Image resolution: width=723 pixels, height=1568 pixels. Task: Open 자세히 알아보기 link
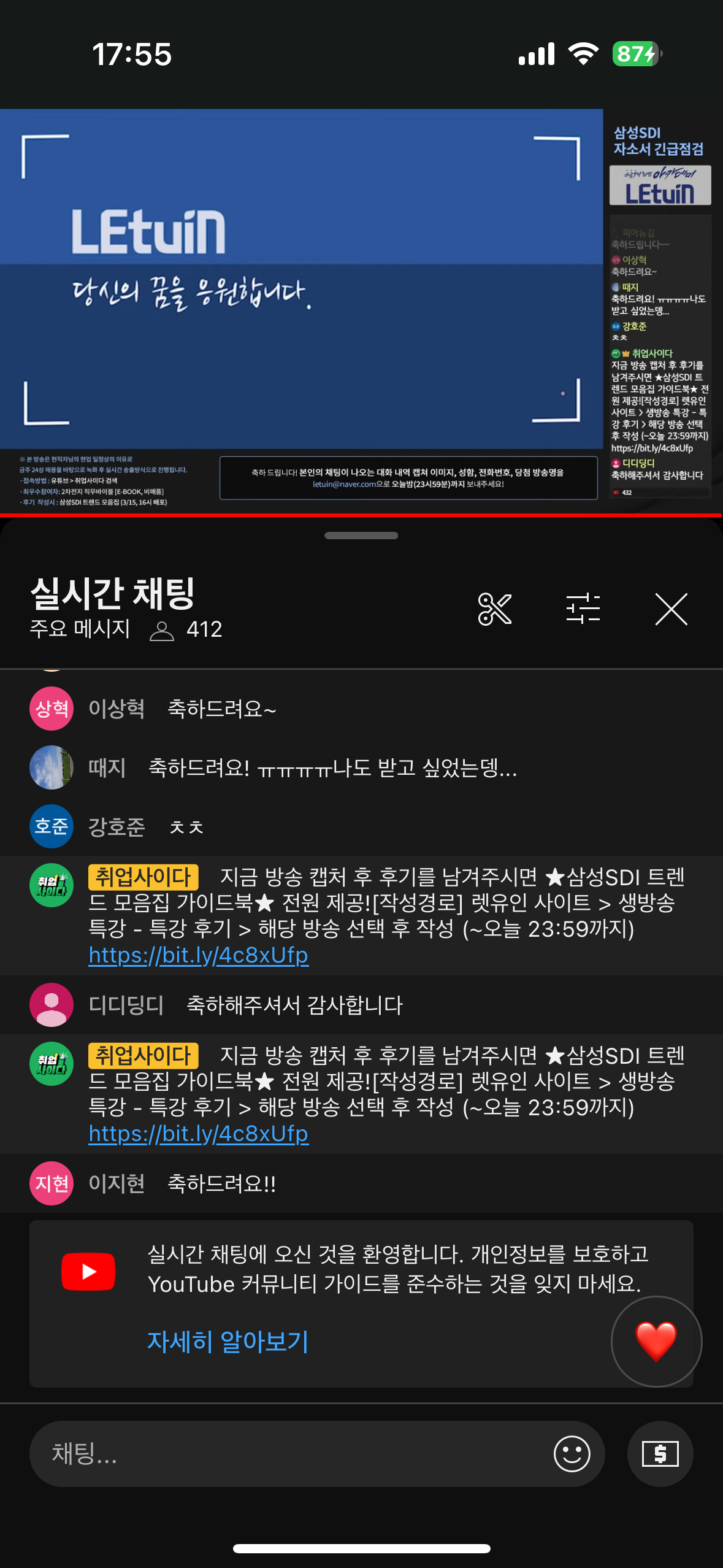tap(228, 1342)
